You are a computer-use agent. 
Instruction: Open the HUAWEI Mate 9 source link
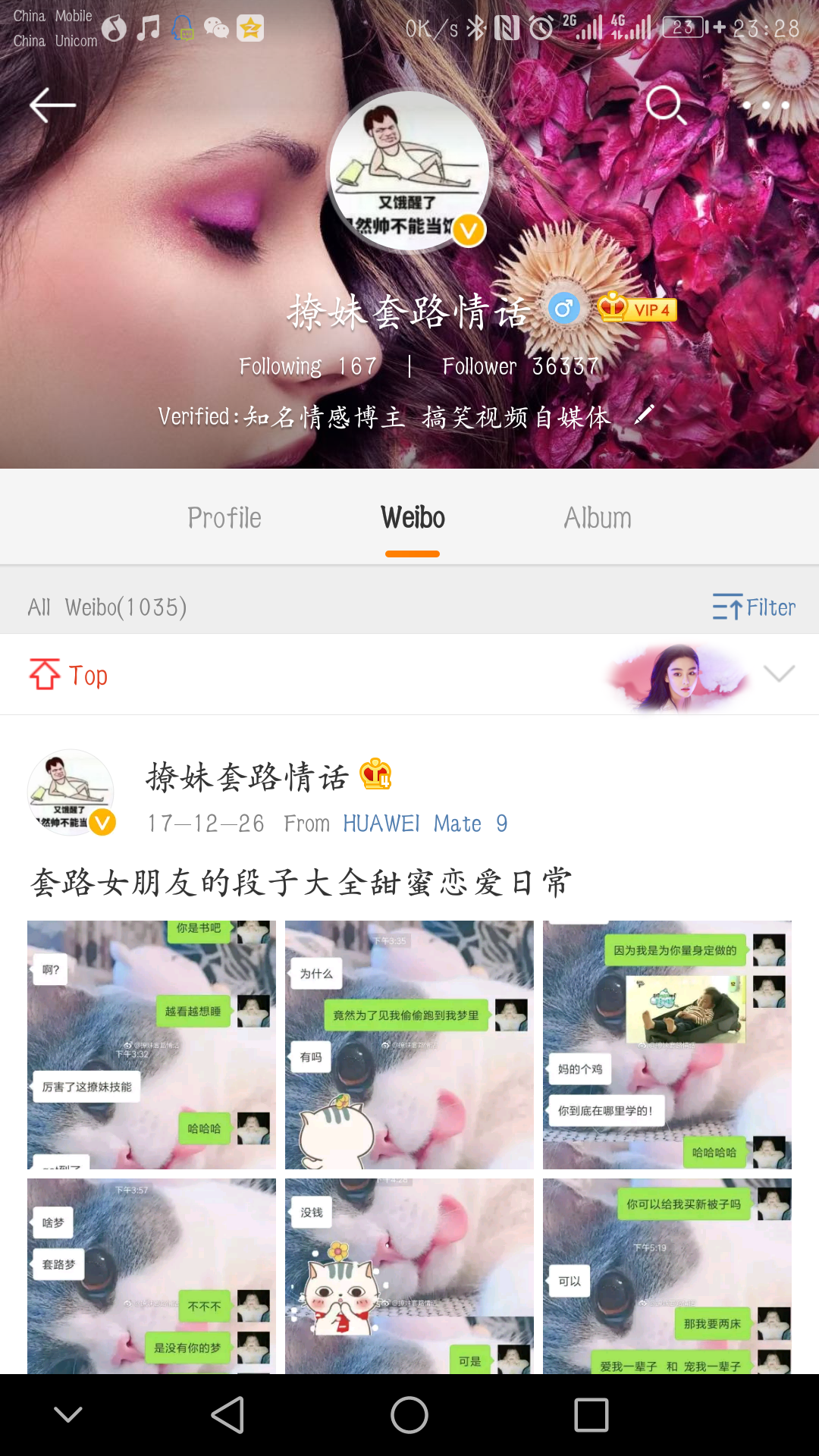(x=425, y=824)
